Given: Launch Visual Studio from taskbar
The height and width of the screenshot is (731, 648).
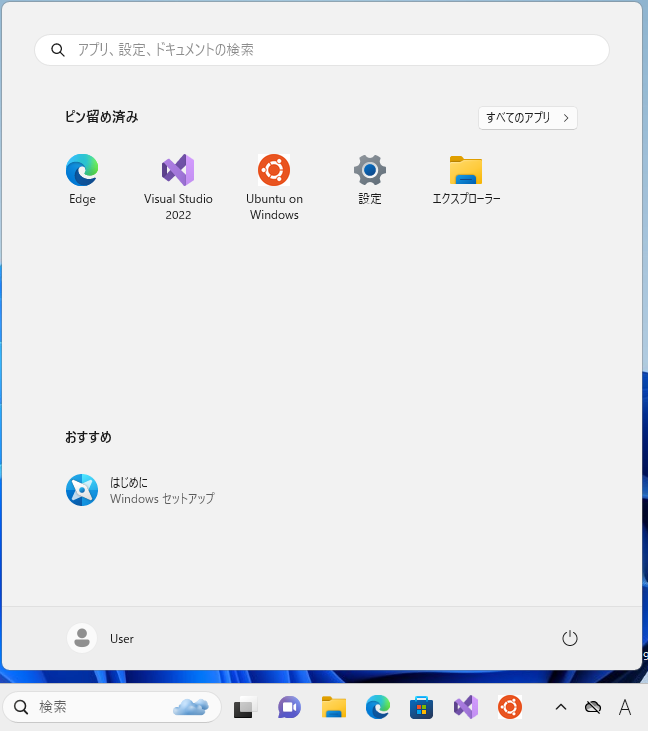Looking at the screenshot, I should (x=466, y=708).
